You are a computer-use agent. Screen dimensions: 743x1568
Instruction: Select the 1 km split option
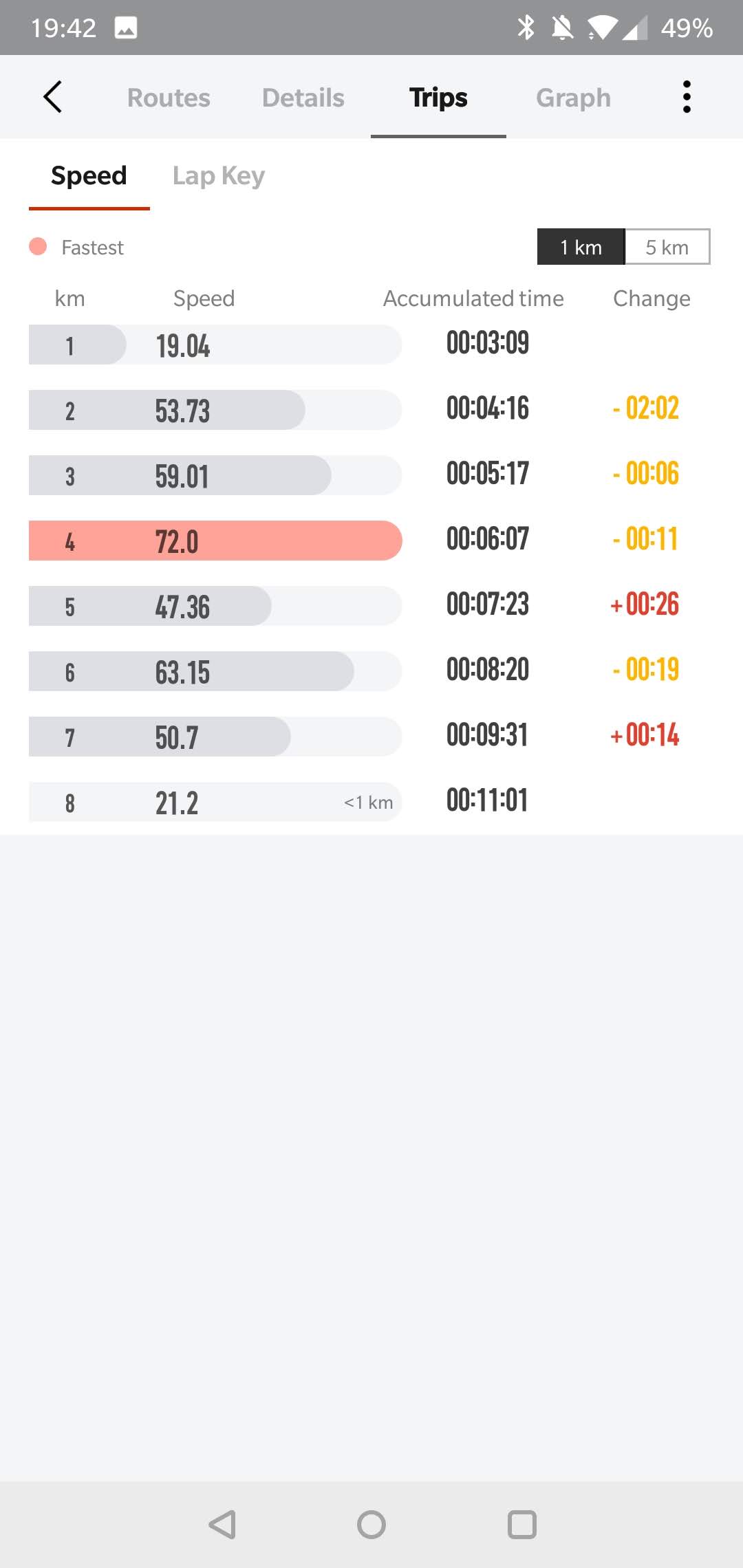coord(581,247)
